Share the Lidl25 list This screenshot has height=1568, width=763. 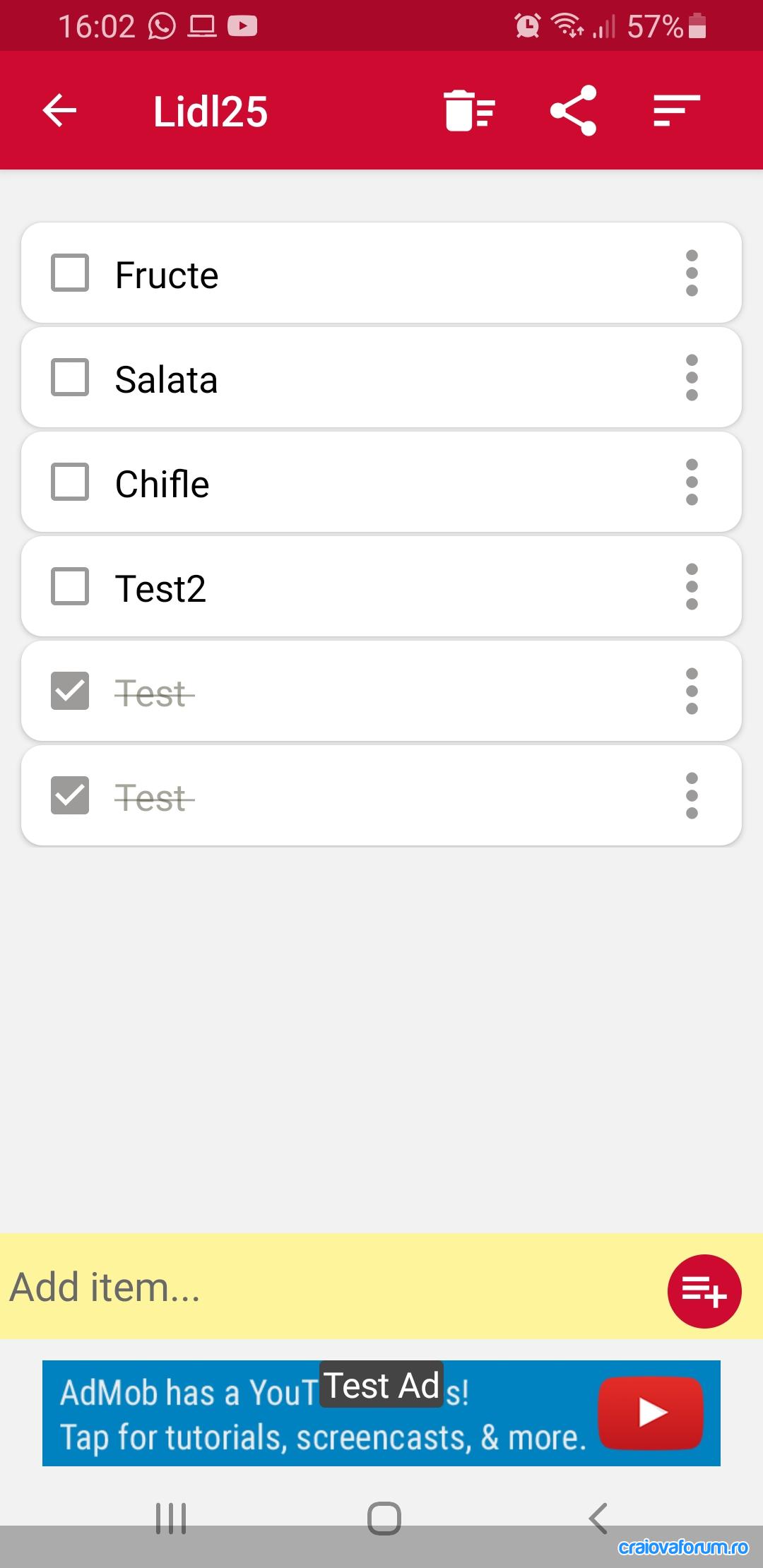(x=573, y=111)
